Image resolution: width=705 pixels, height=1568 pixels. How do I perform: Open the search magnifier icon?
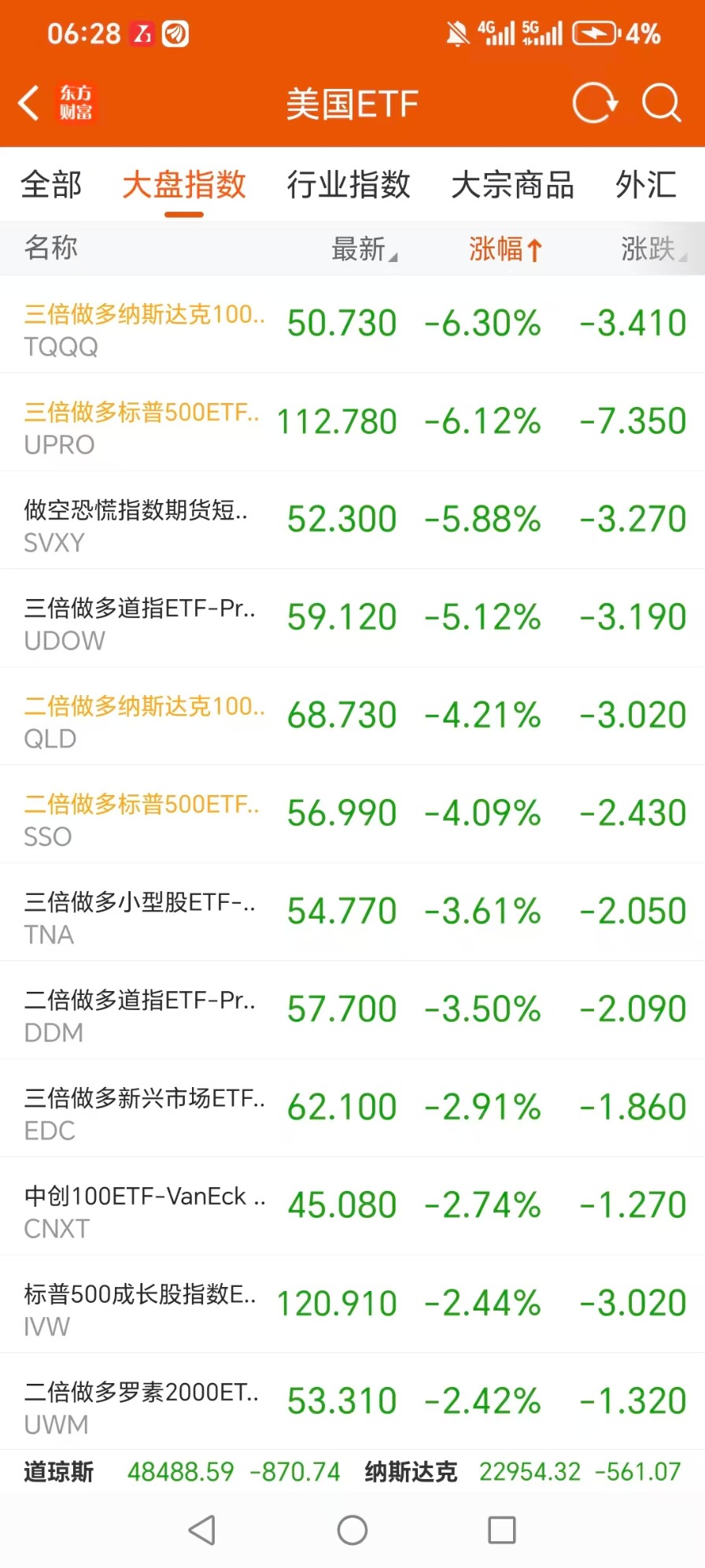click(x=661, y=103)
